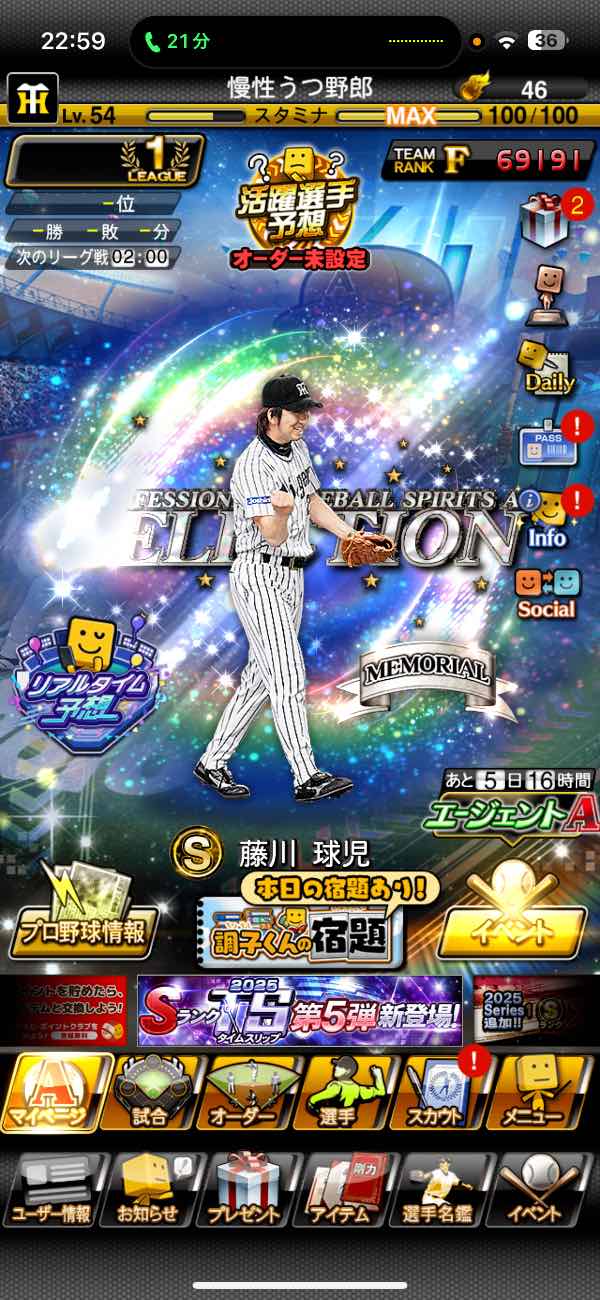Open the trophy achievements icon
This screenshot has height=1300, width=600.
[x=545, y=294]
